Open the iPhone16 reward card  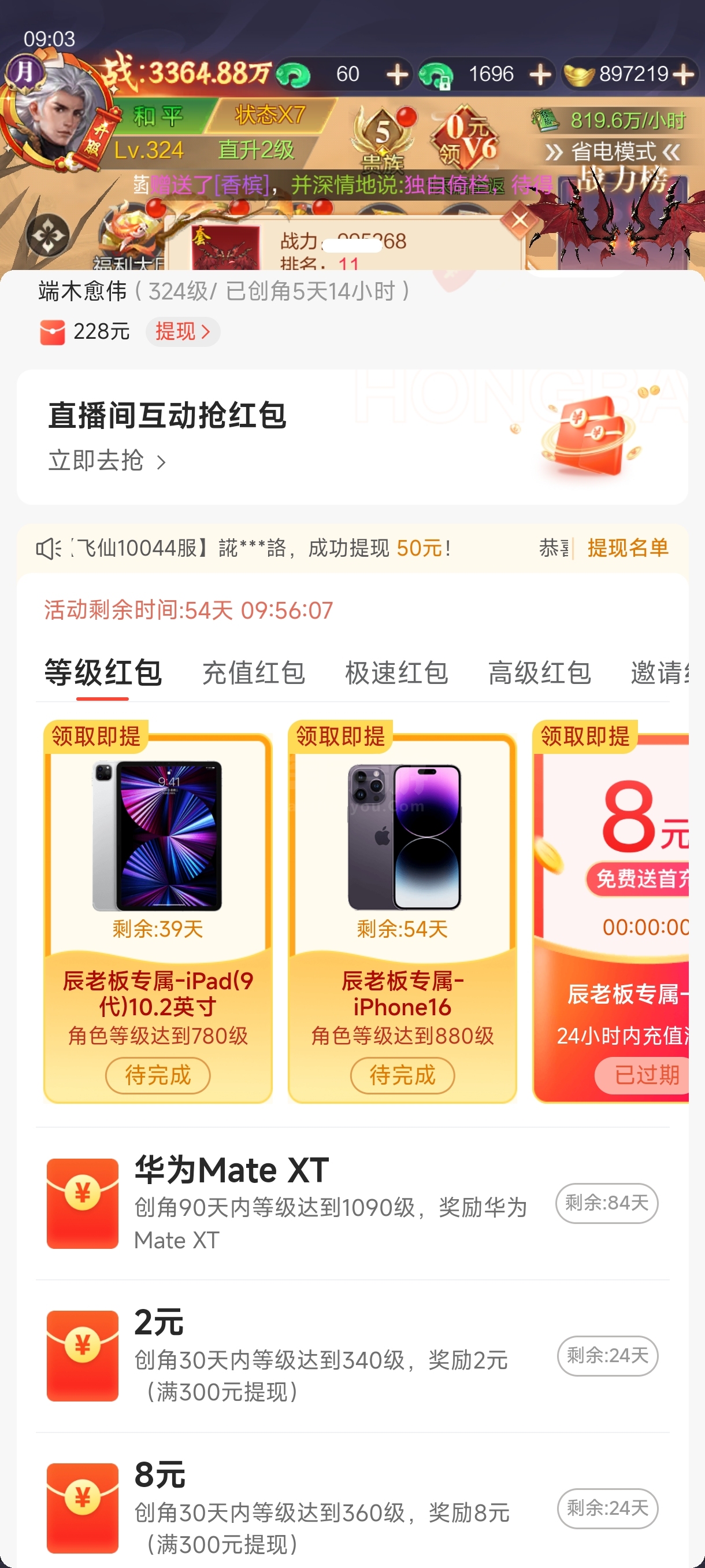click(x=402, y=852)
